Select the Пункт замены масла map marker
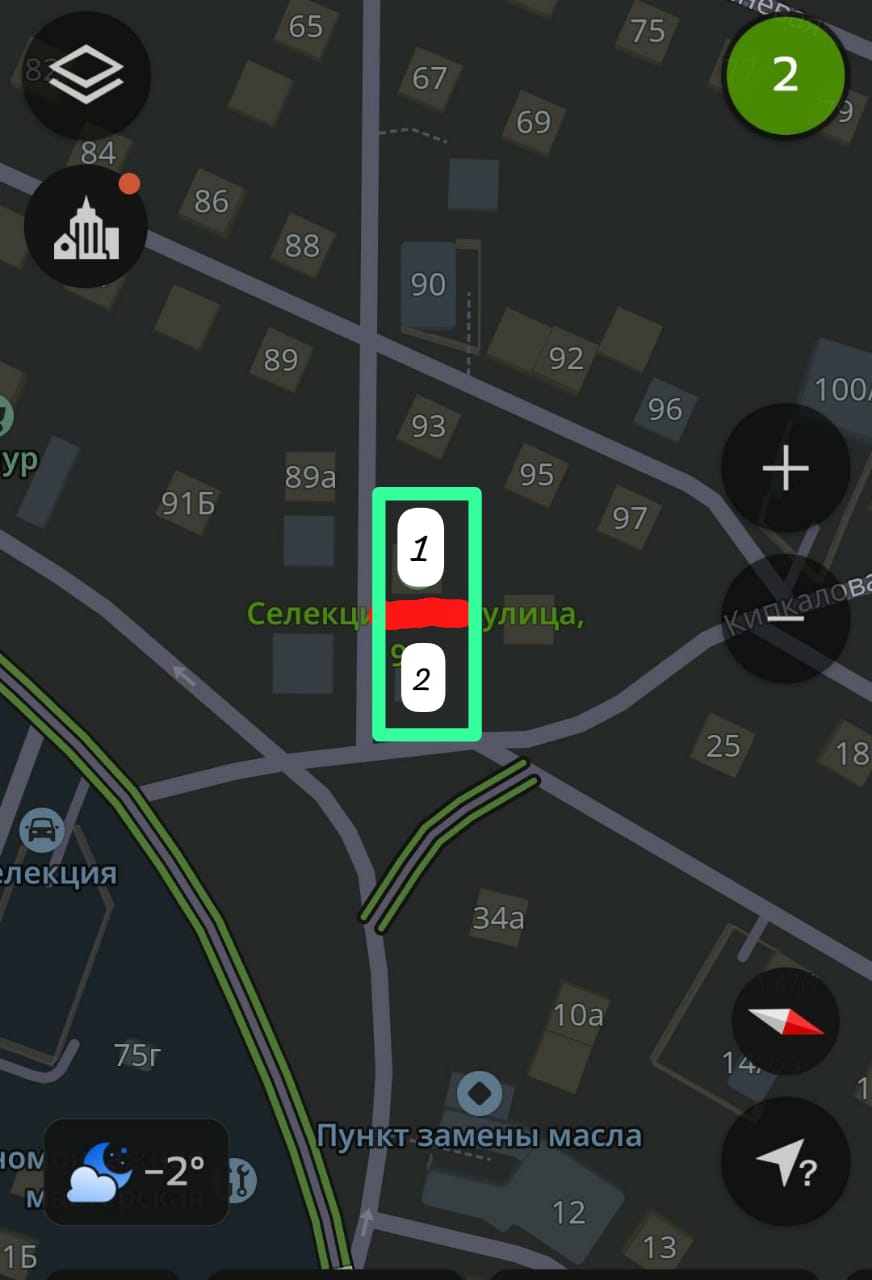This screenshot has height=1280, width=872. [x=479, y=1093]
